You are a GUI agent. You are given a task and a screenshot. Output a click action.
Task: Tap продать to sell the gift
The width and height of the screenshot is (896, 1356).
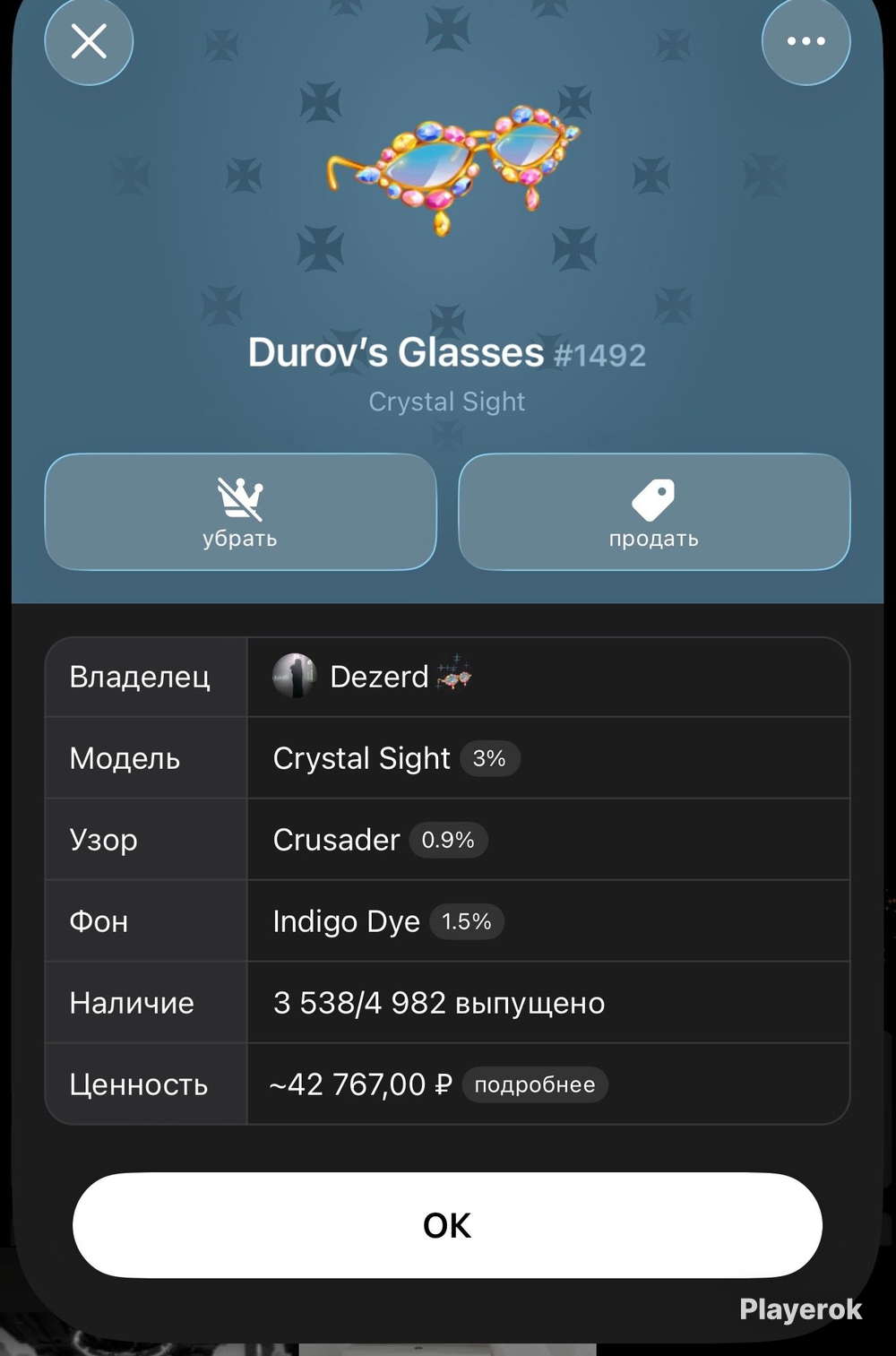[654, 512]
